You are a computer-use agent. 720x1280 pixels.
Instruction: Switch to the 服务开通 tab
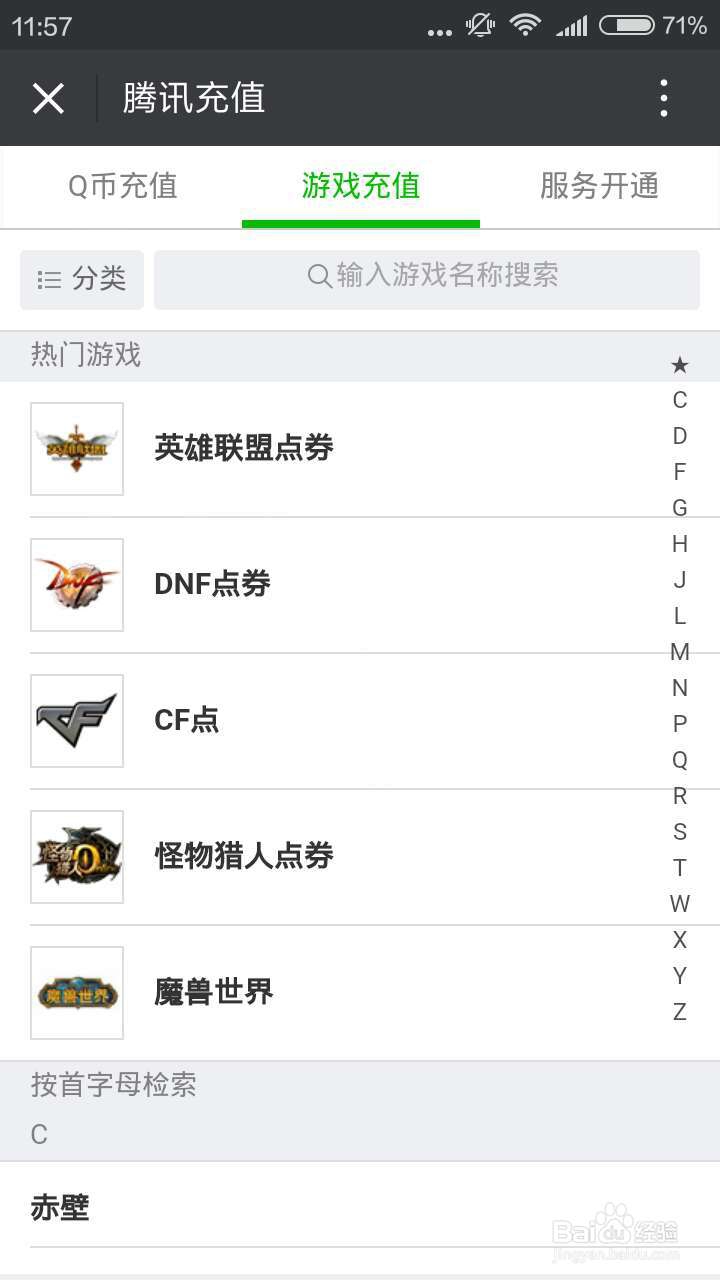pos(598,186)
